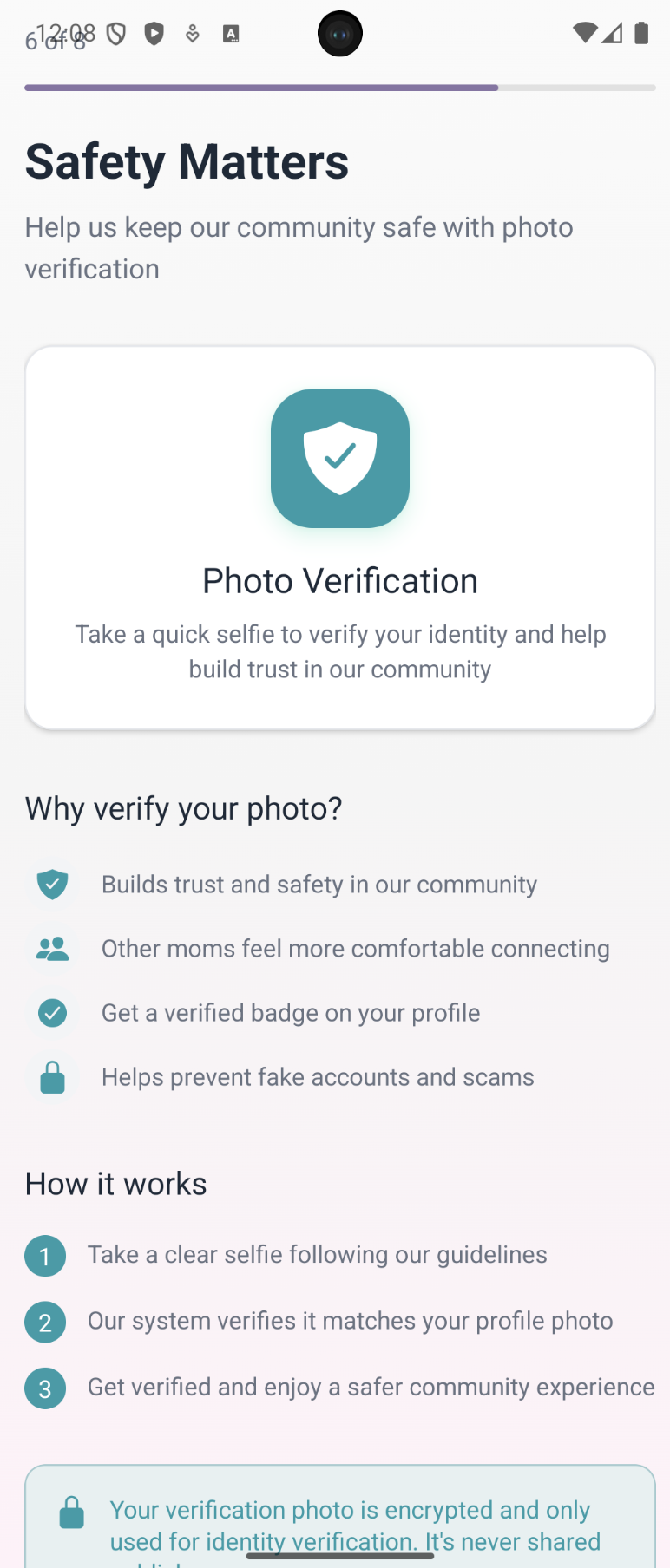Viewport: 670px width, 1568px height.
Task: Click the Wi-Fi icon in the status bar
Action: 584,33
